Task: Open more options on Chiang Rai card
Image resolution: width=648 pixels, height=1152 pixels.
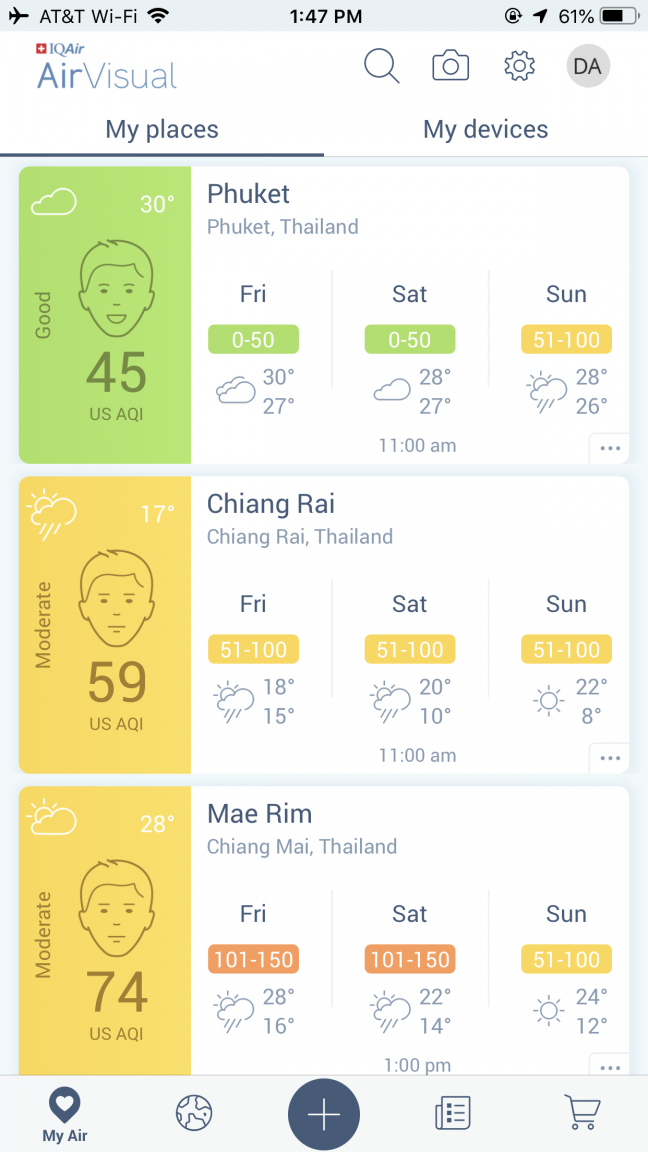Action: click(610, 759)
